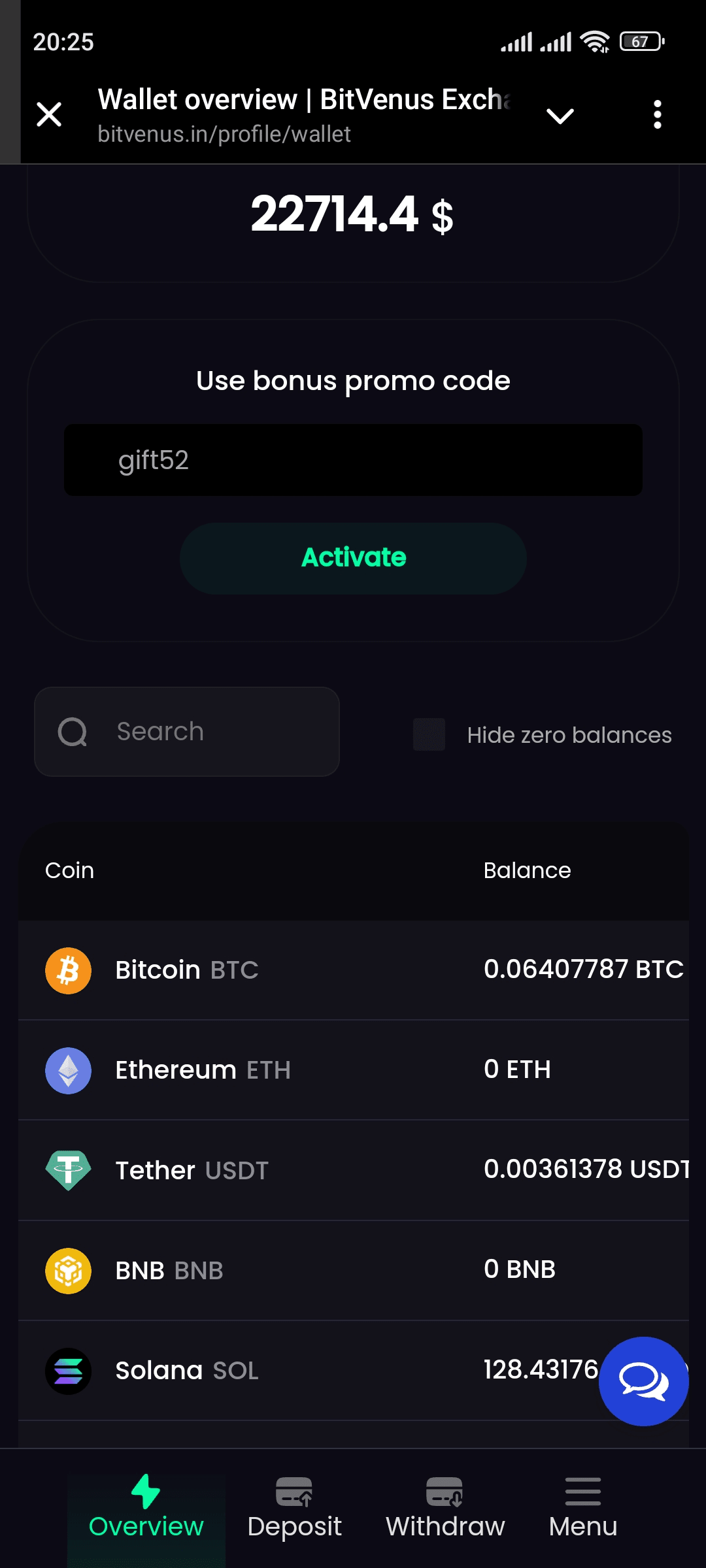
Task: Open the BNB wallet row
Action: pos(353,1270)
